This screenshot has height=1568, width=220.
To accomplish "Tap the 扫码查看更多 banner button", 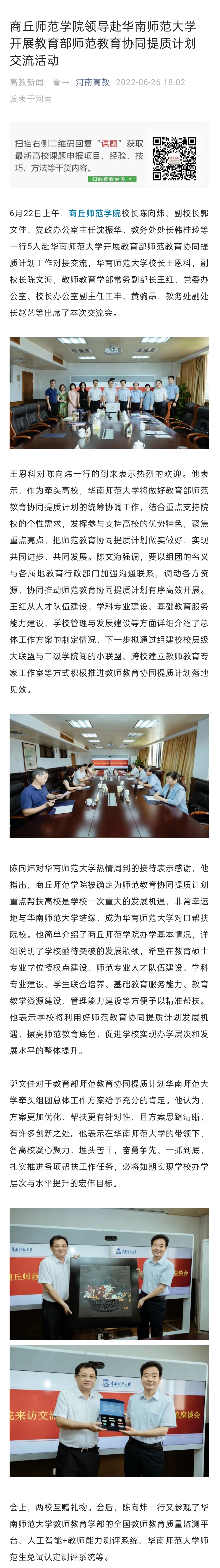I will pos(112,179).
